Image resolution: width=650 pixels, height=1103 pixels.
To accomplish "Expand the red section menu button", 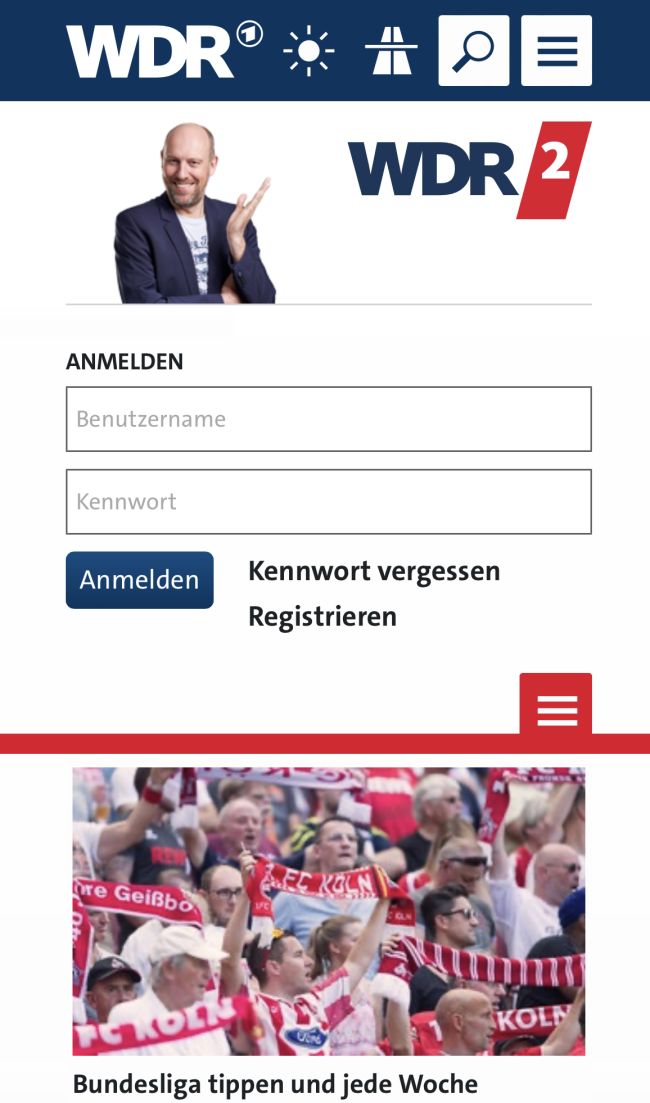I will tap(556, 707).
